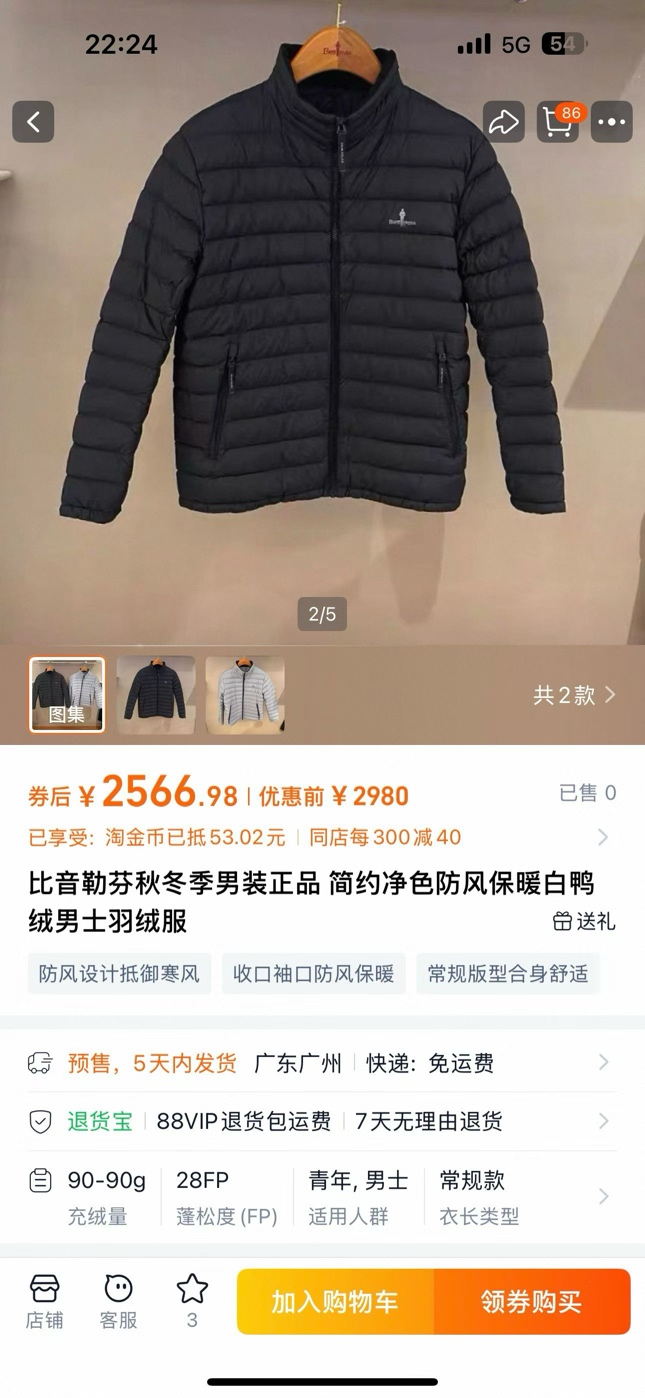645x1398 pixels.
Task: Open the three-dot overflow menu
Action: [x=612, y=122]
